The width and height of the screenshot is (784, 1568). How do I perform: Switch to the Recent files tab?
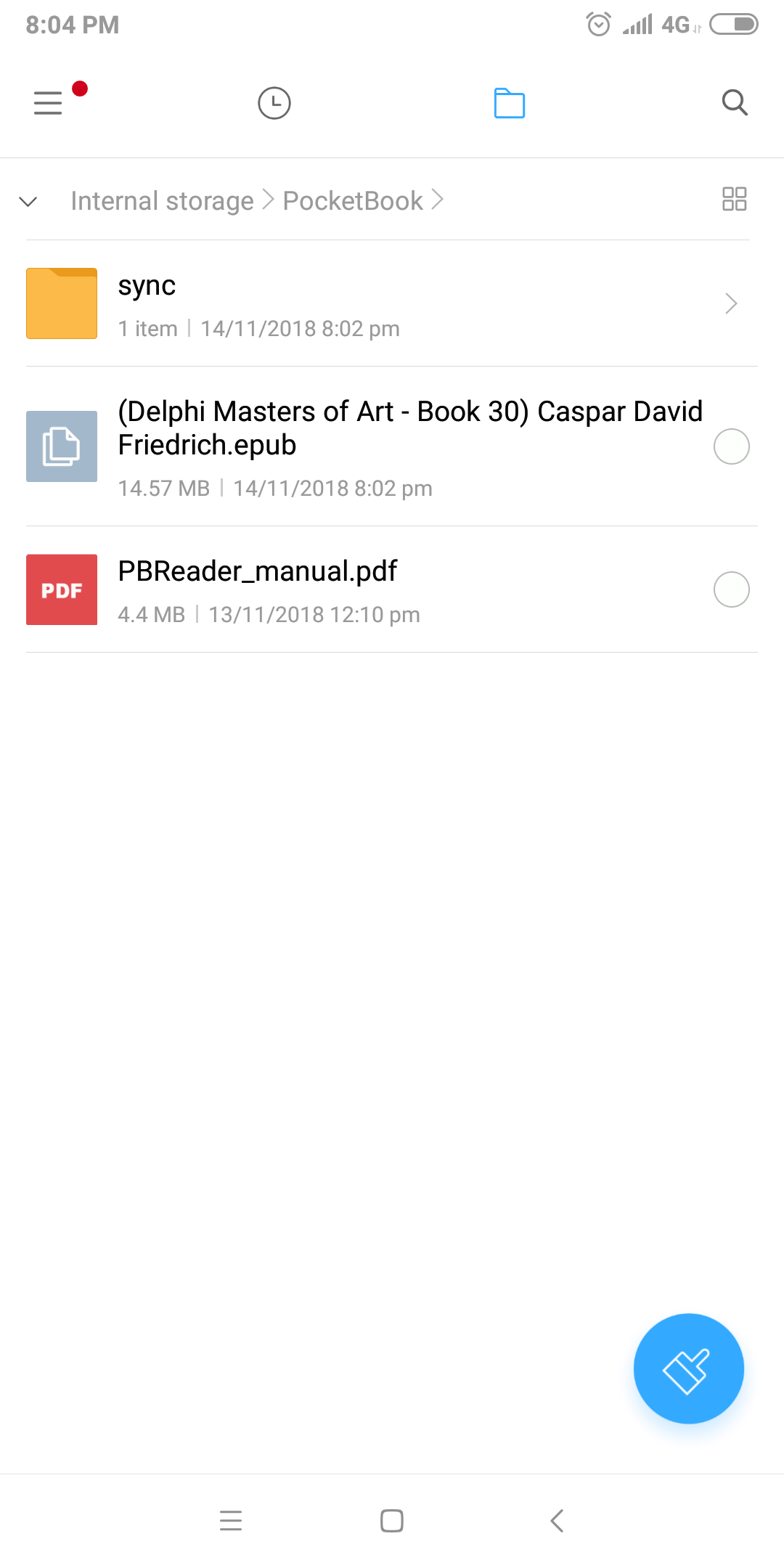pos(274,103)
